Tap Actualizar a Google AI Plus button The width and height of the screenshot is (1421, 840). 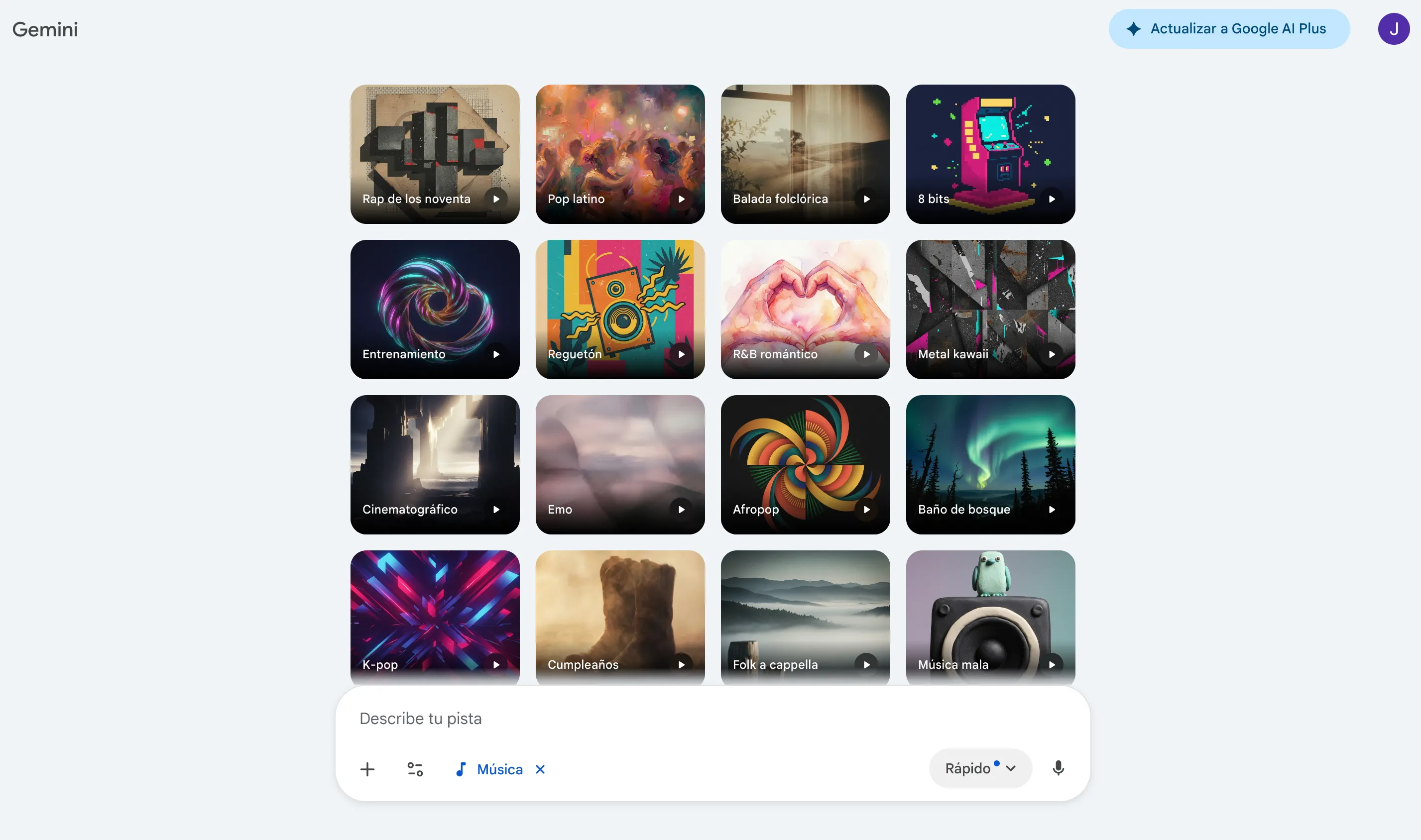tap(1228, 29)
